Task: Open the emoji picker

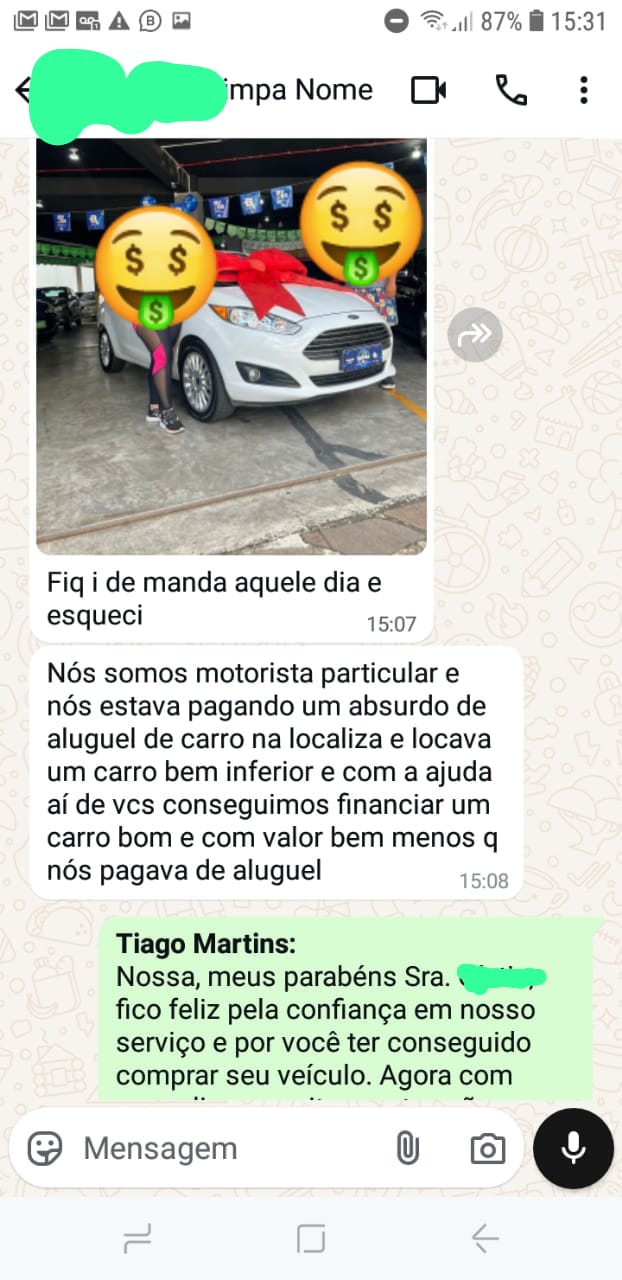Action: coord(45,1149)
